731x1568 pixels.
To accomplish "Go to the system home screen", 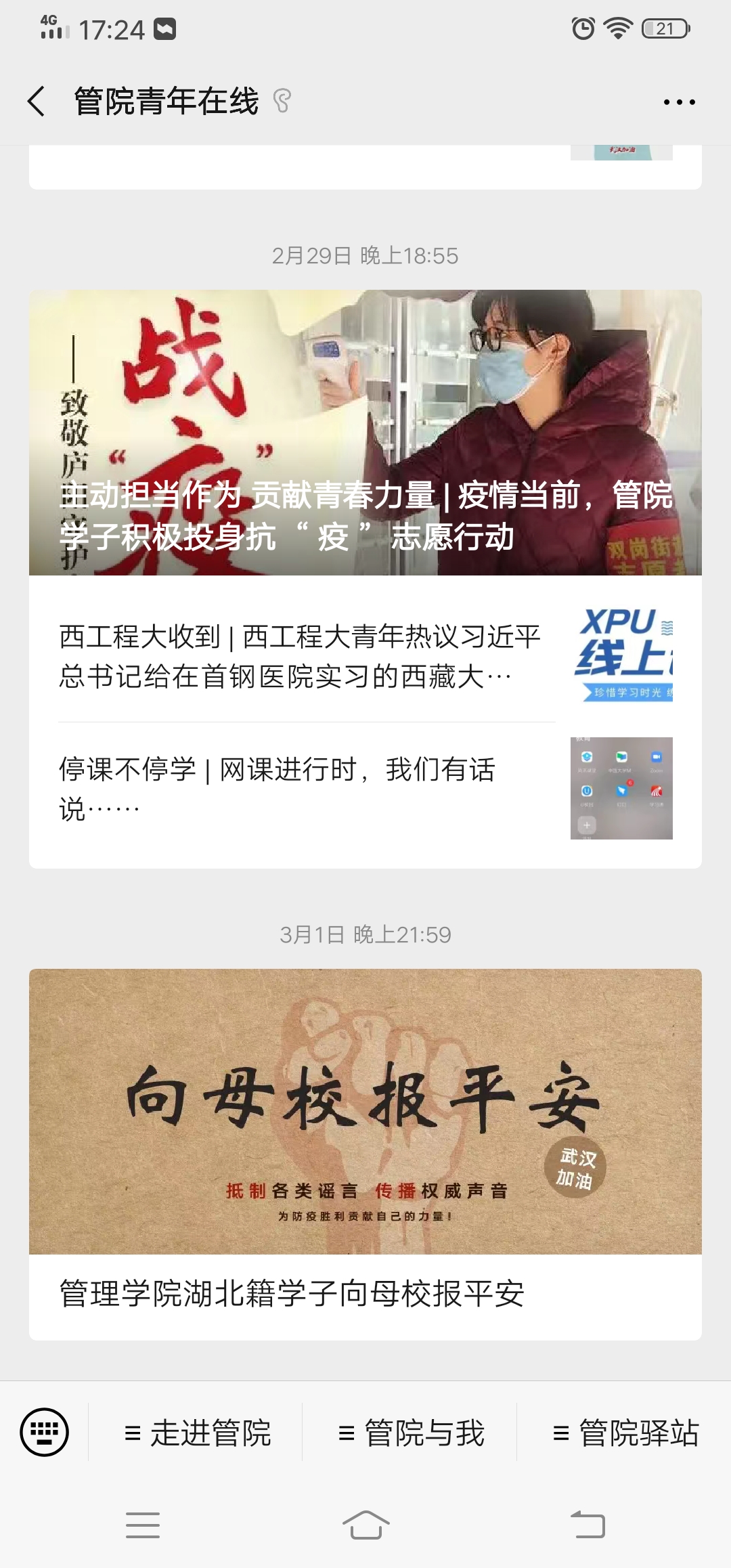I will click(365, 1525).
